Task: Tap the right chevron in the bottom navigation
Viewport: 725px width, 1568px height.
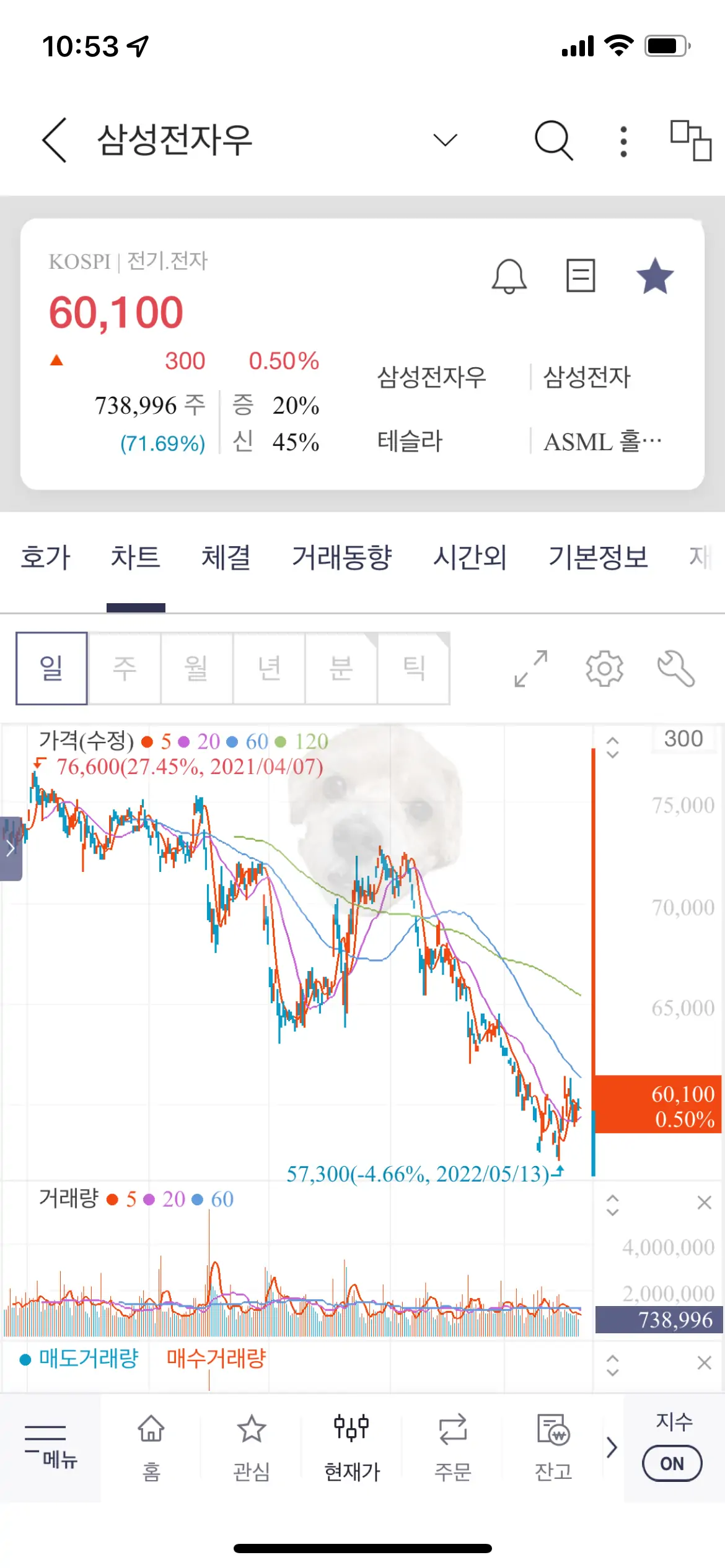Action: tap(612, 1448)
